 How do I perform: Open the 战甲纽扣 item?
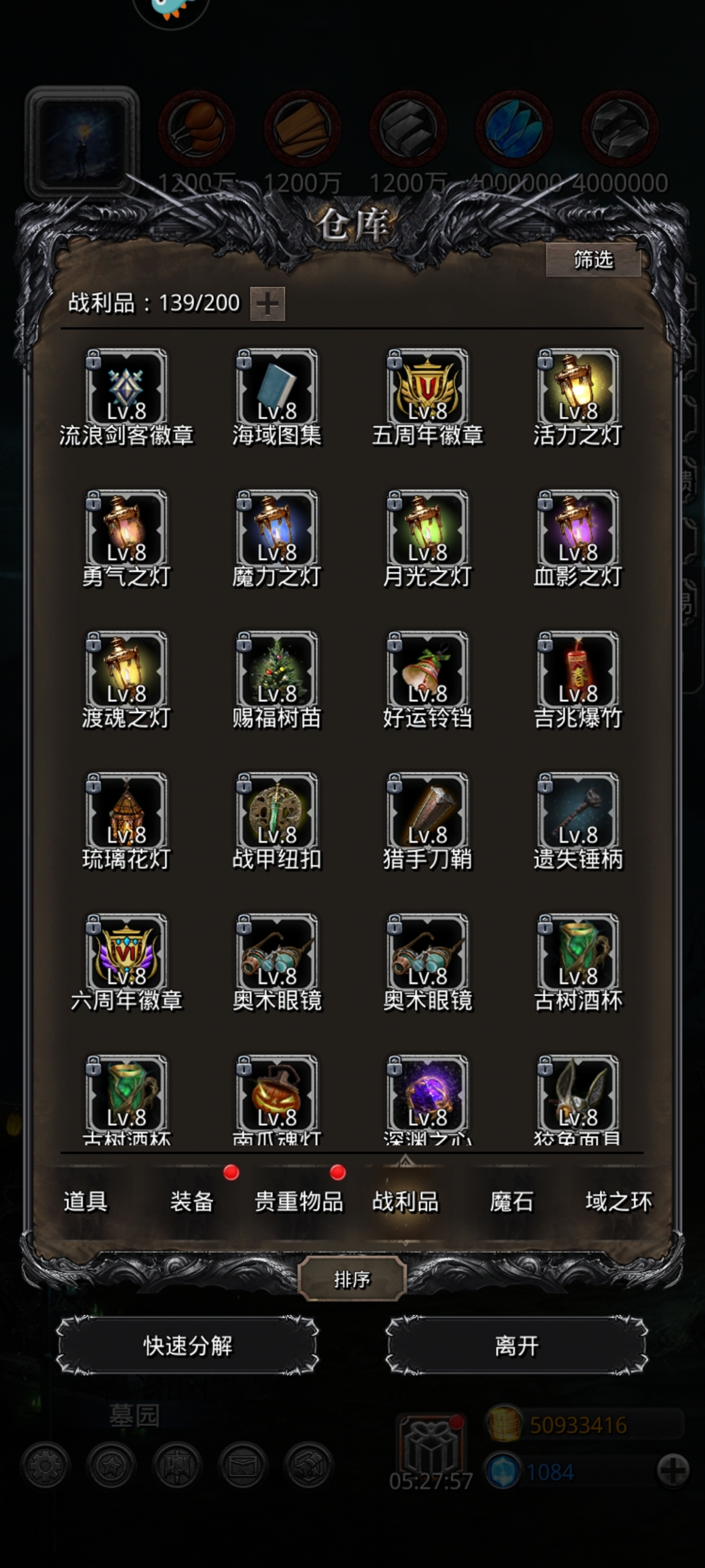[277, 813]
